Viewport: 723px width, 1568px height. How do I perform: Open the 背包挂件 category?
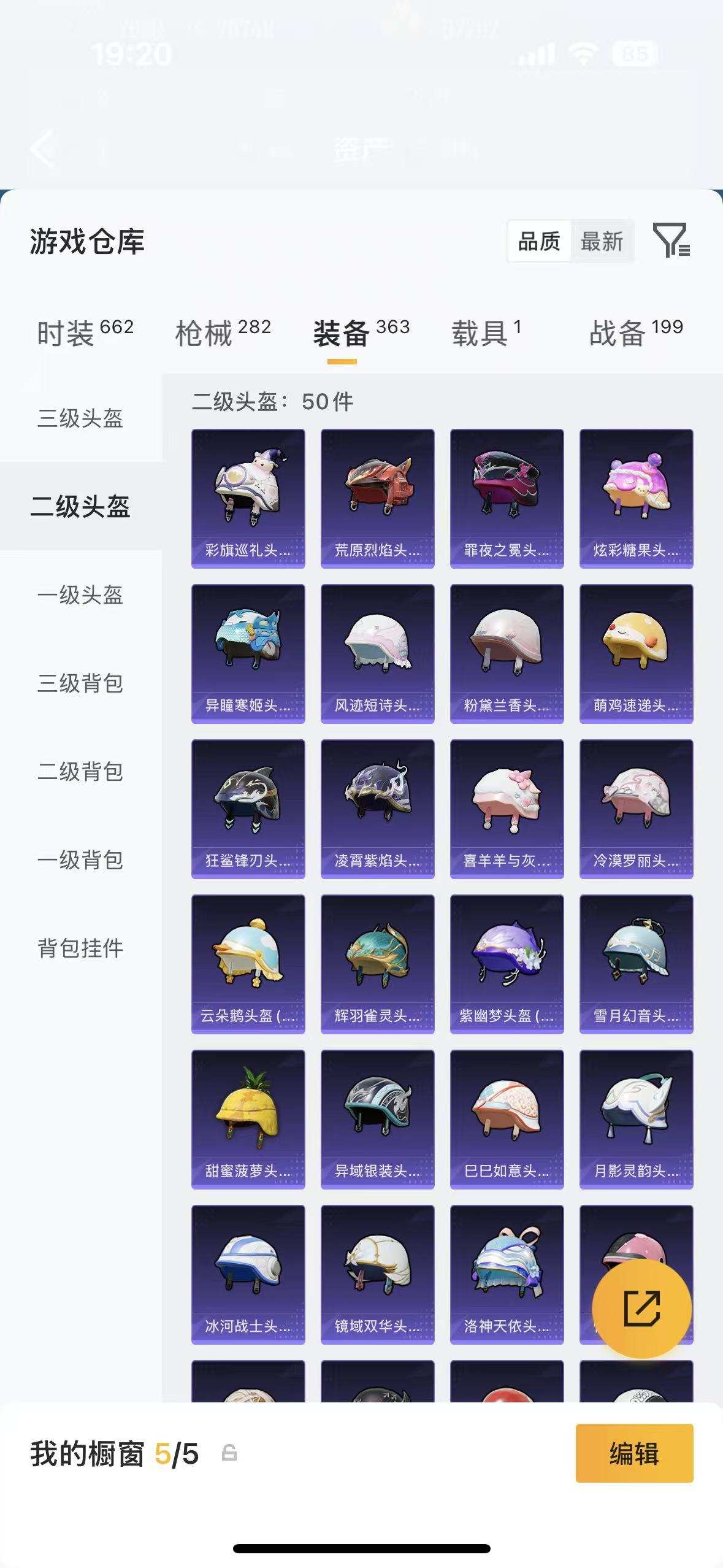coord(80,948)
